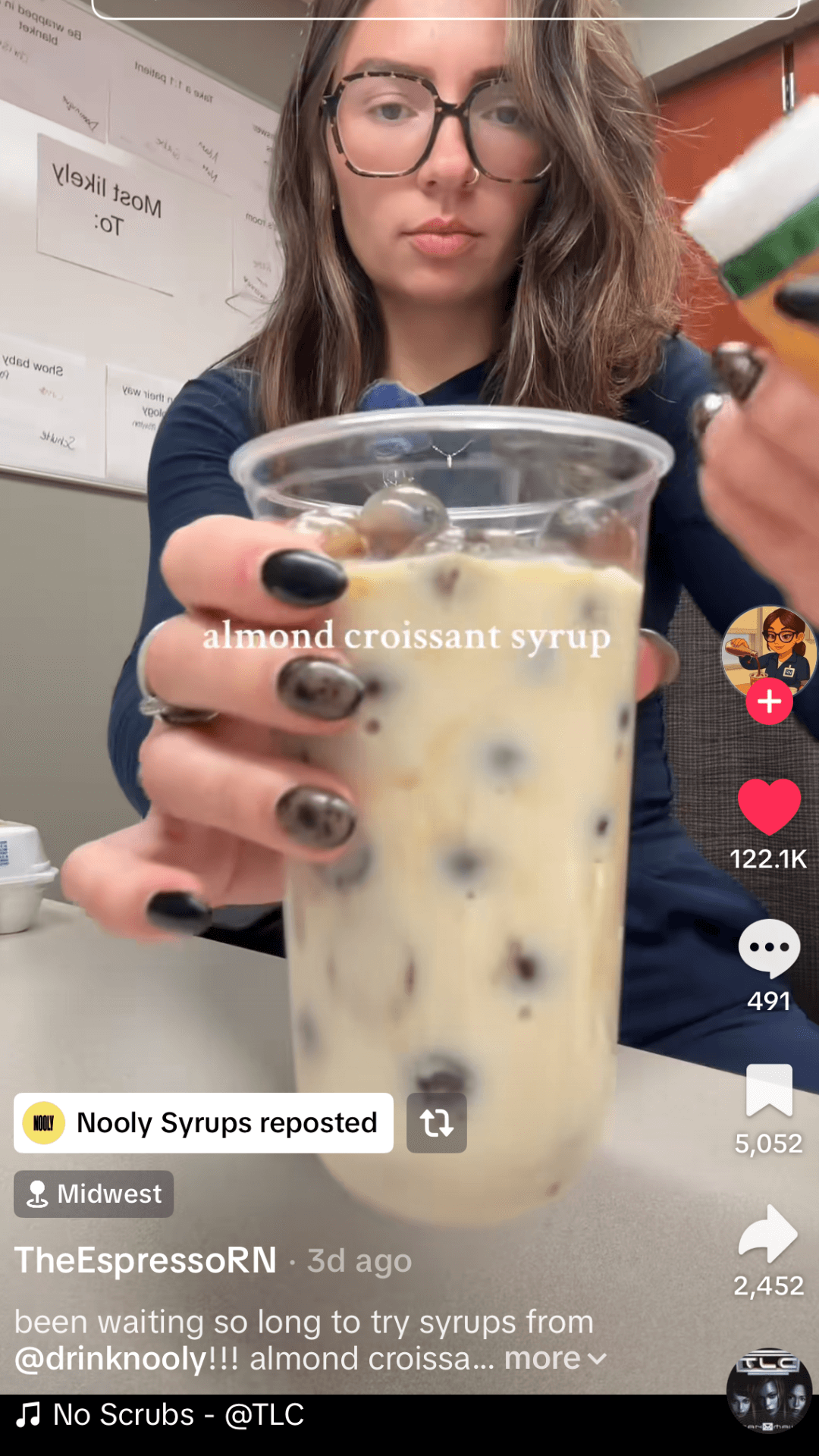Share this video using the arrow

pyautogui.click(x=767, y=1233)
